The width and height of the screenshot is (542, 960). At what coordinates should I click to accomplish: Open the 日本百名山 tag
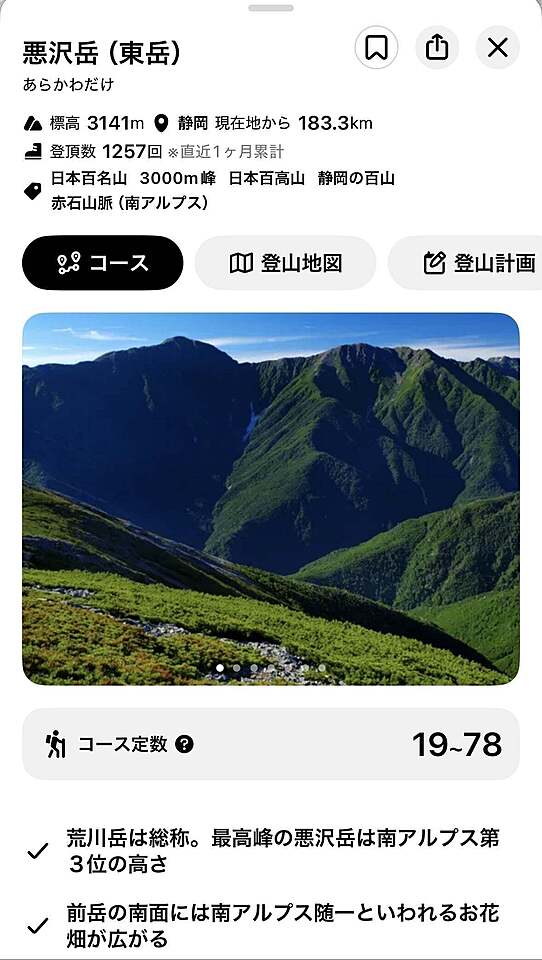89,179
